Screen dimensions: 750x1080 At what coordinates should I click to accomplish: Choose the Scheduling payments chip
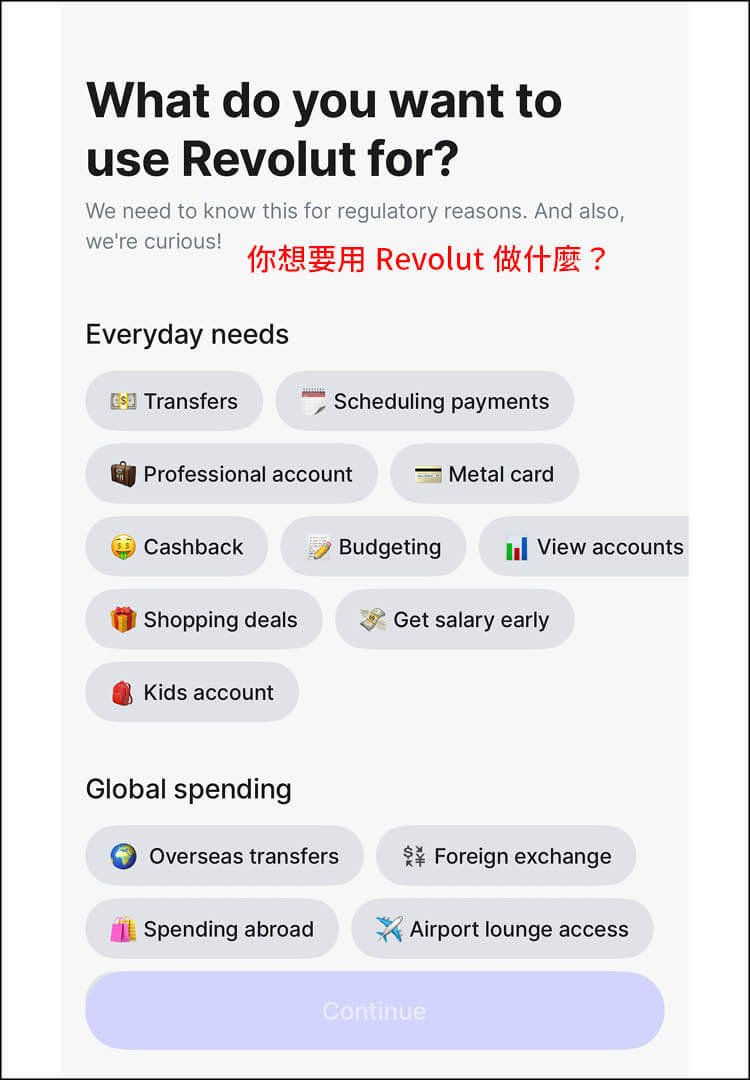[425, 401]
